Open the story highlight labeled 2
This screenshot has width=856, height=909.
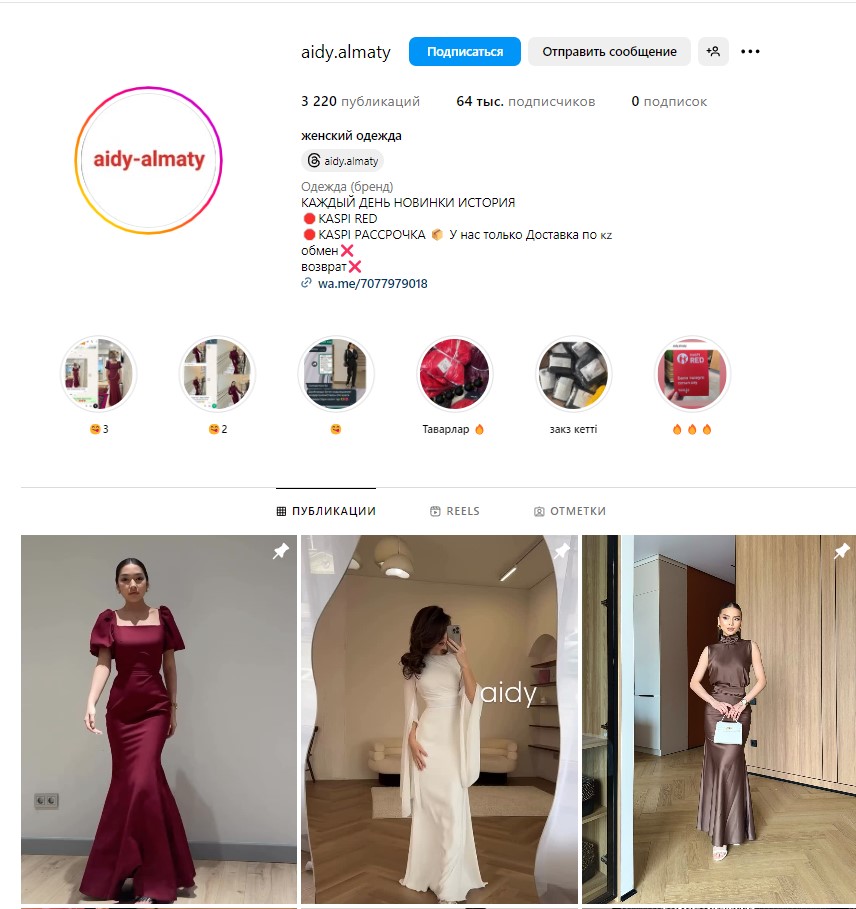click(x=217, y=374)
